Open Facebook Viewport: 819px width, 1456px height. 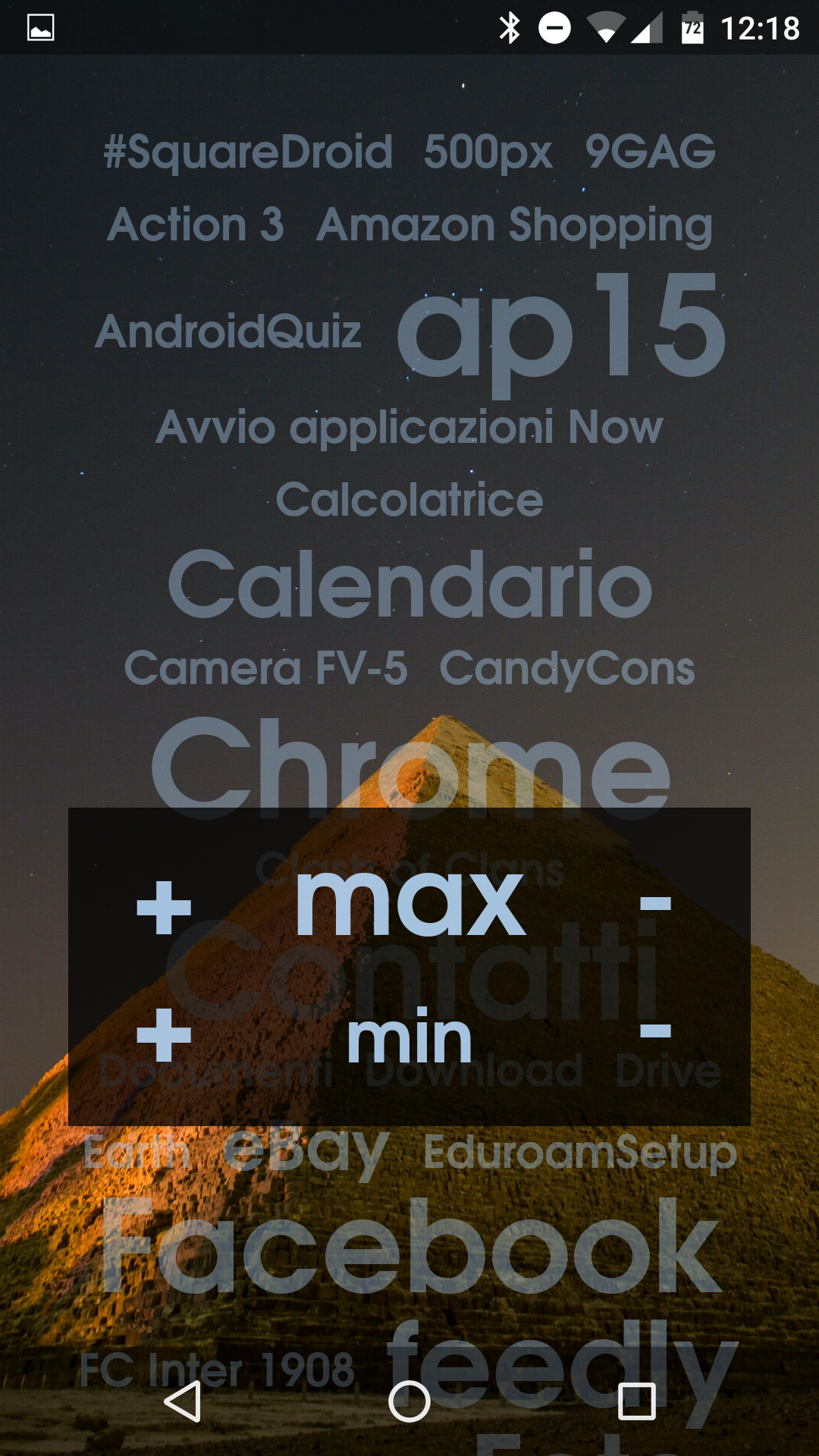click(x=410, y=1246)
